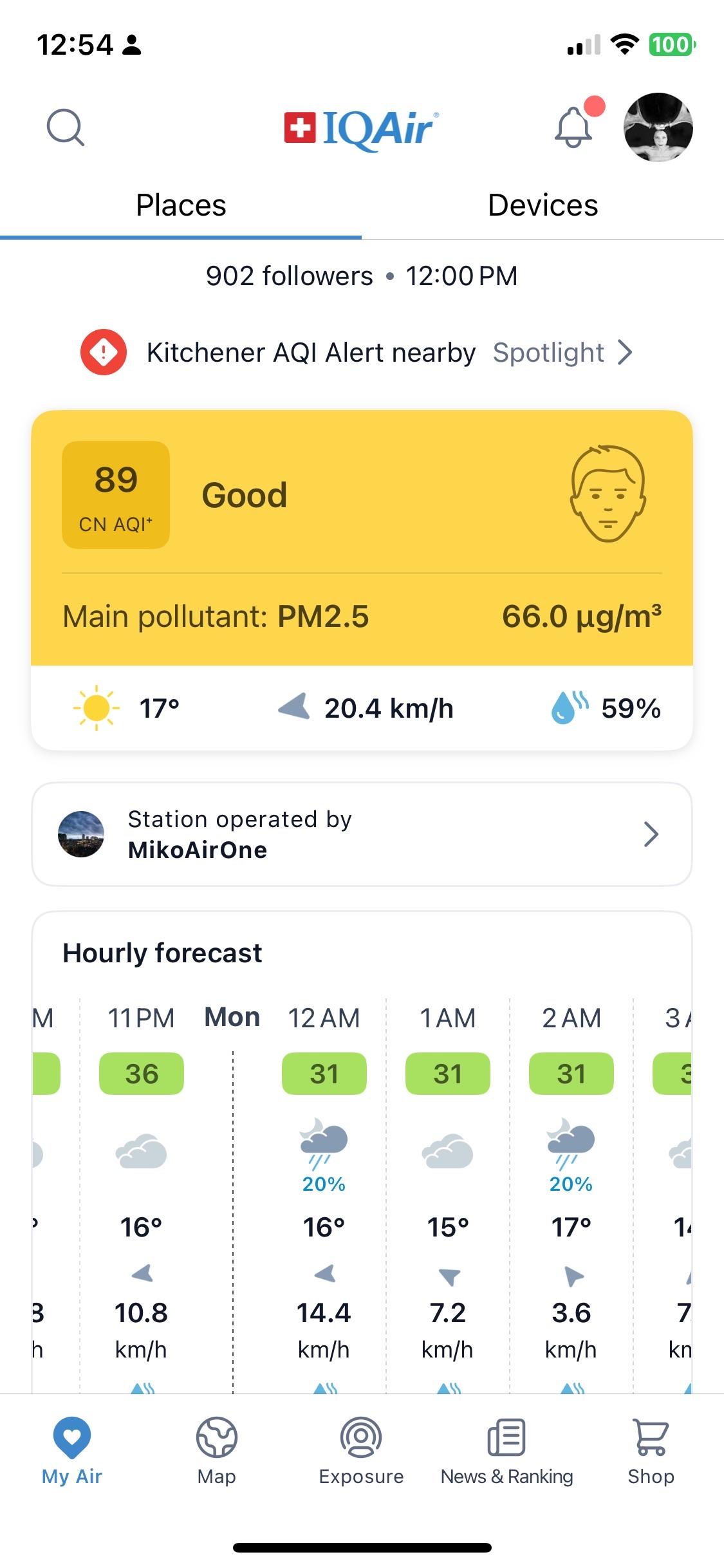Viewport: 724px width, 1568px height.
Task: View station operator MikoAirOne
Action: pyautogui.click(x=362, y=834)
